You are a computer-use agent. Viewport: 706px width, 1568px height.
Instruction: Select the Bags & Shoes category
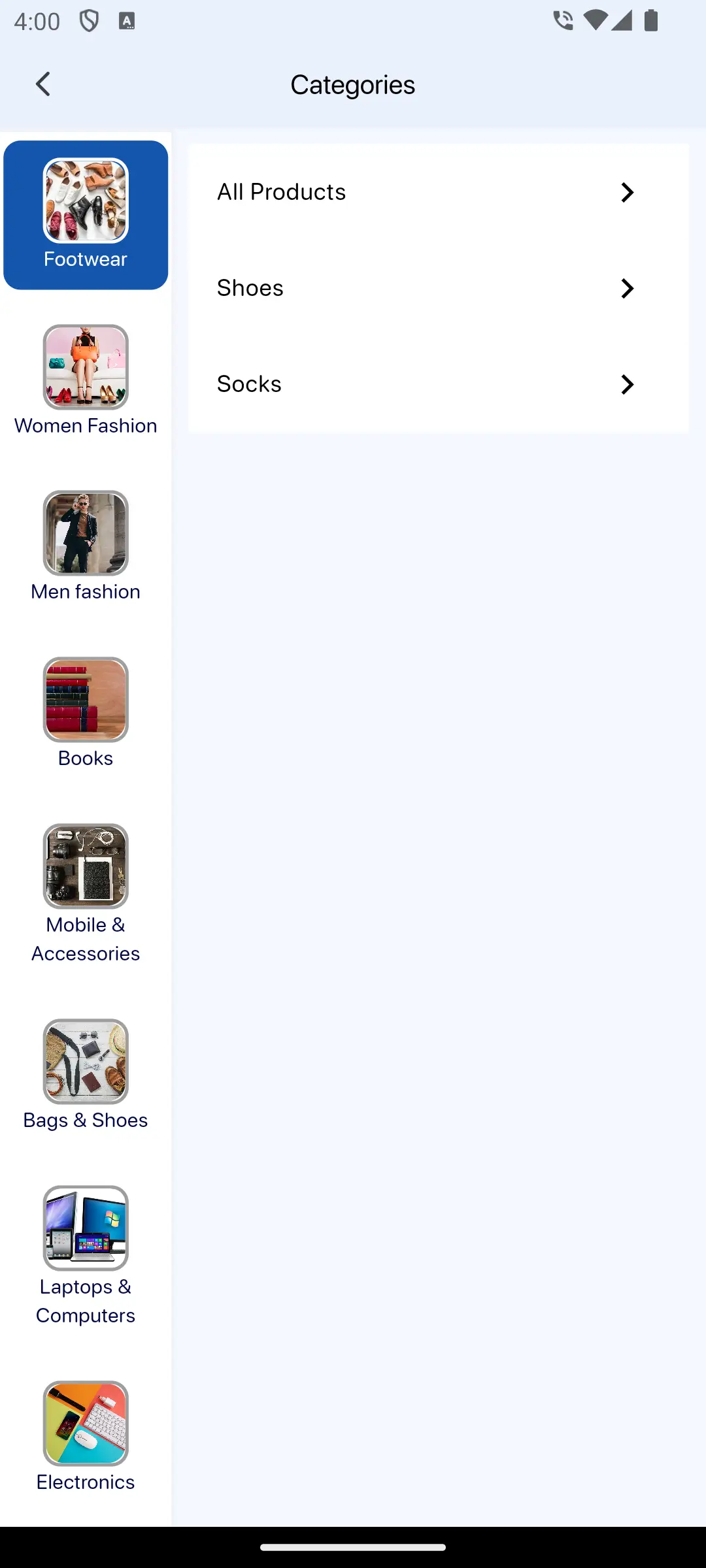(86, 1075)
